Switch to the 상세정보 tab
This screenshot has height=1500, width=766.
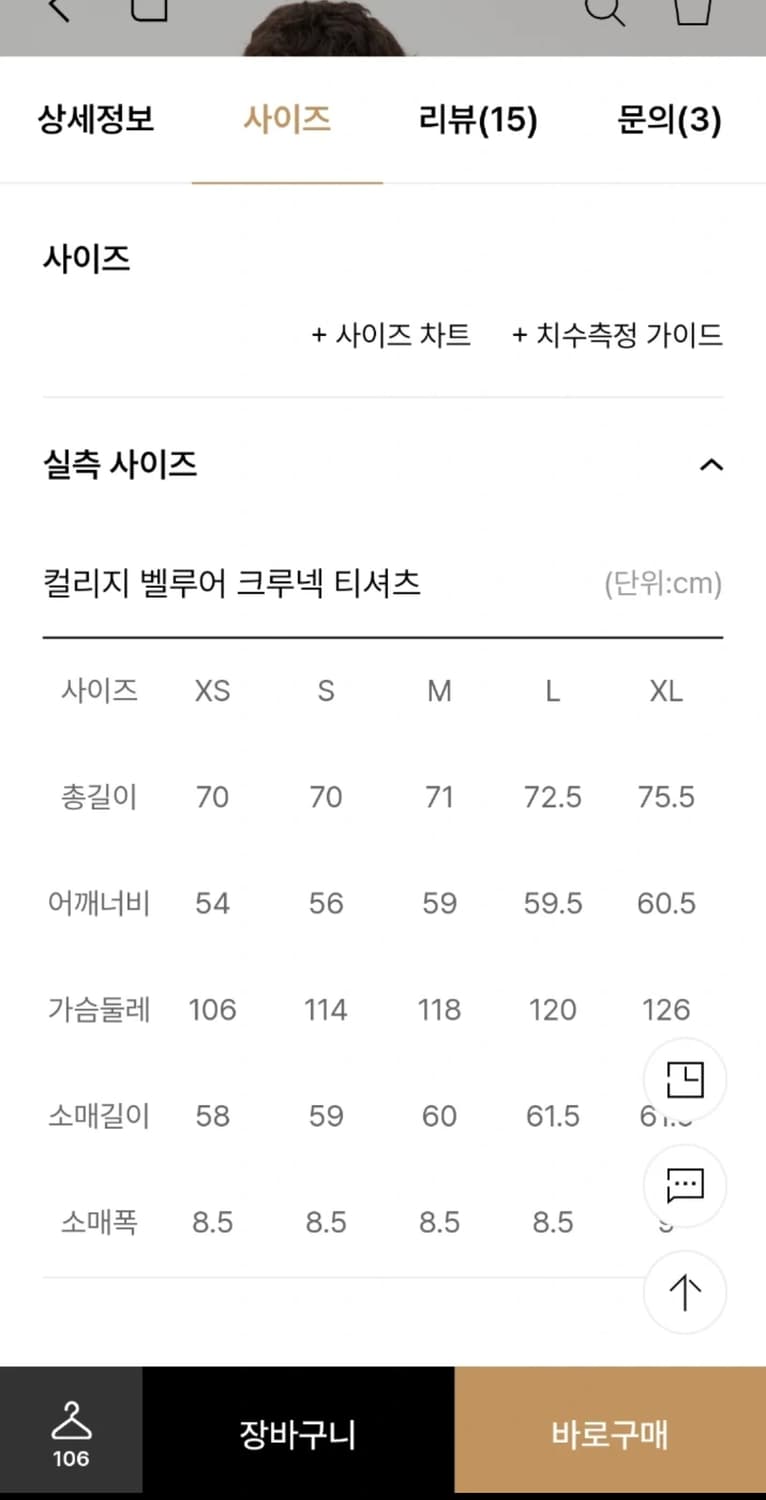click(94, 119)
